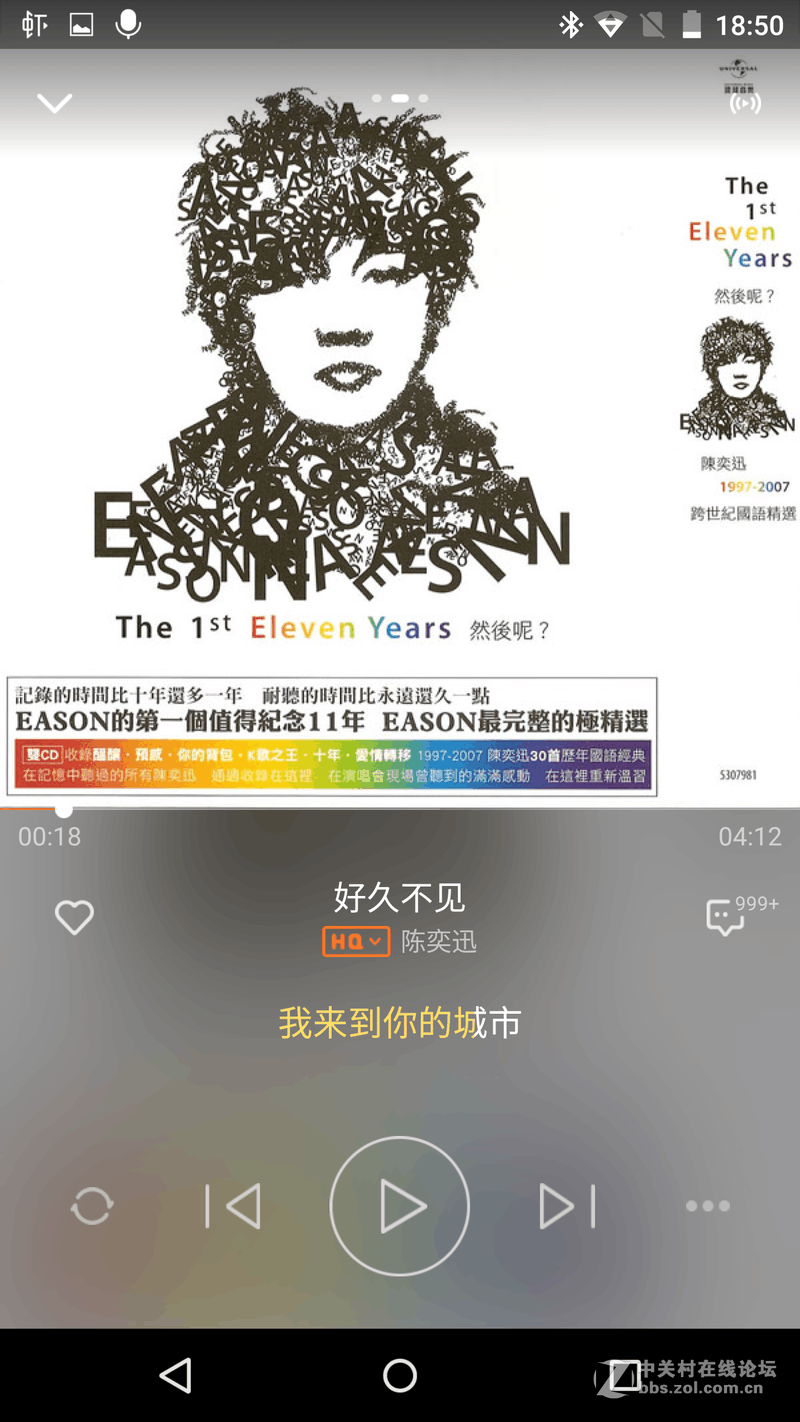Tap the gallery icon in the status bar
This screenshot has height=1422, width=800.
81,25
